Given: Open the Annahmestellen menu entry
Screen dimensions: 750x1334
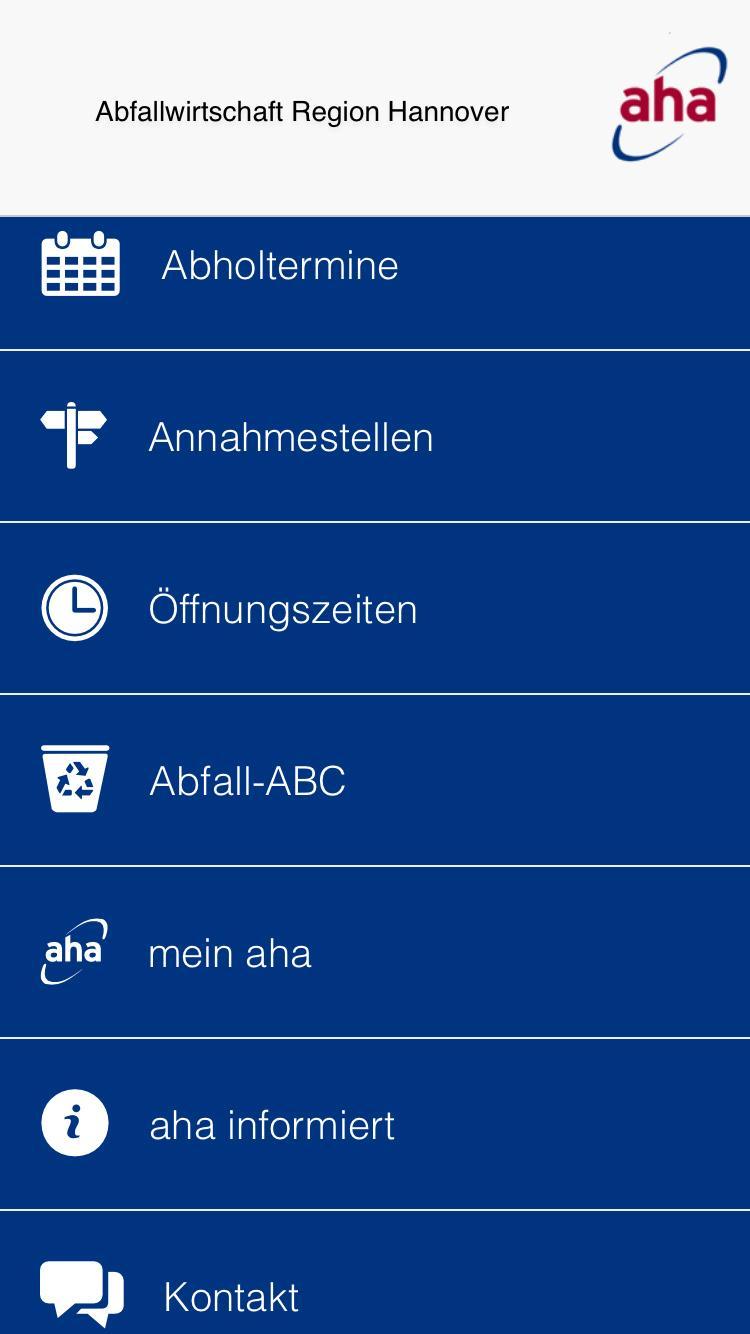Looking at the screenshot, I should [375, 436].
